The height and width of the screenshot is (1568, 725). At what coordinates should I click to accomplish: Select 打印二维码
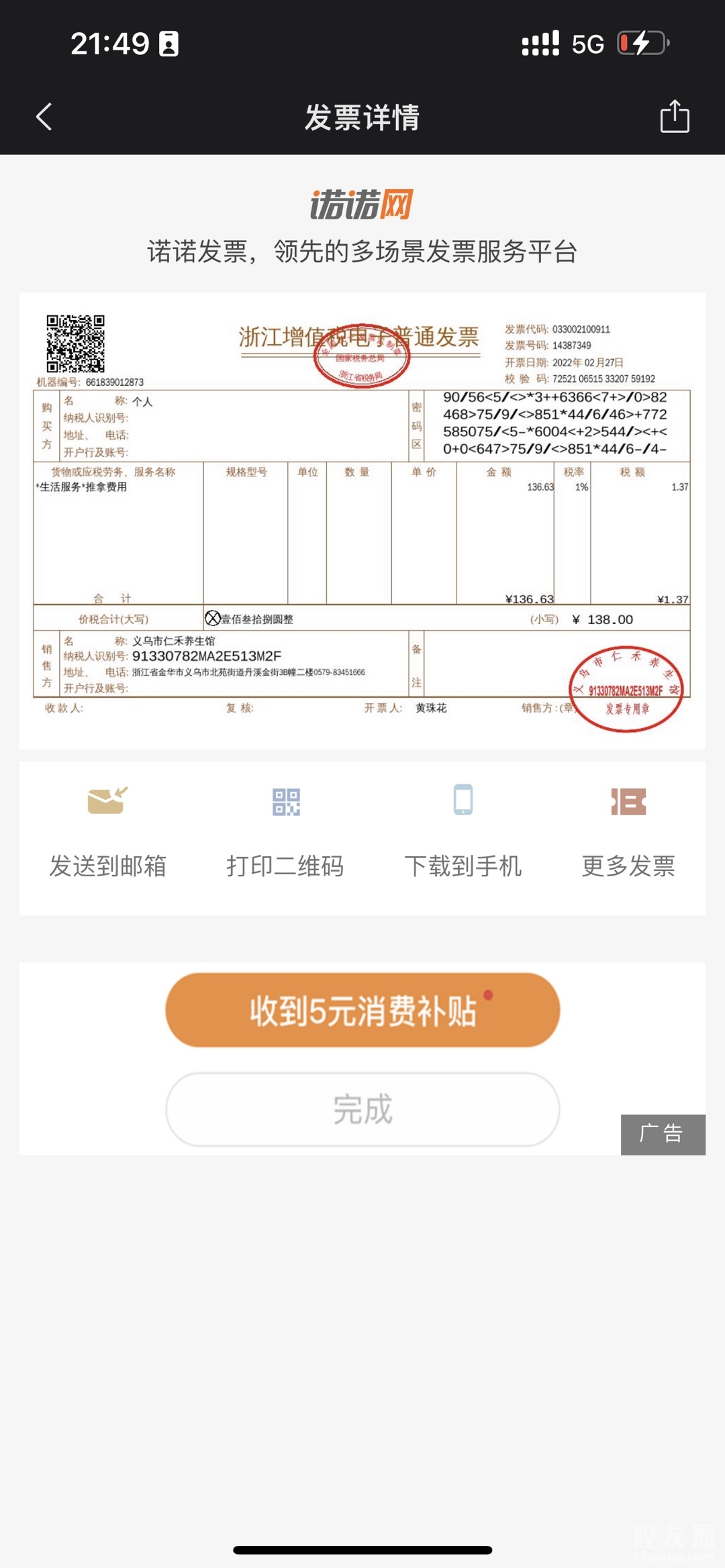[x=285, y=832]
